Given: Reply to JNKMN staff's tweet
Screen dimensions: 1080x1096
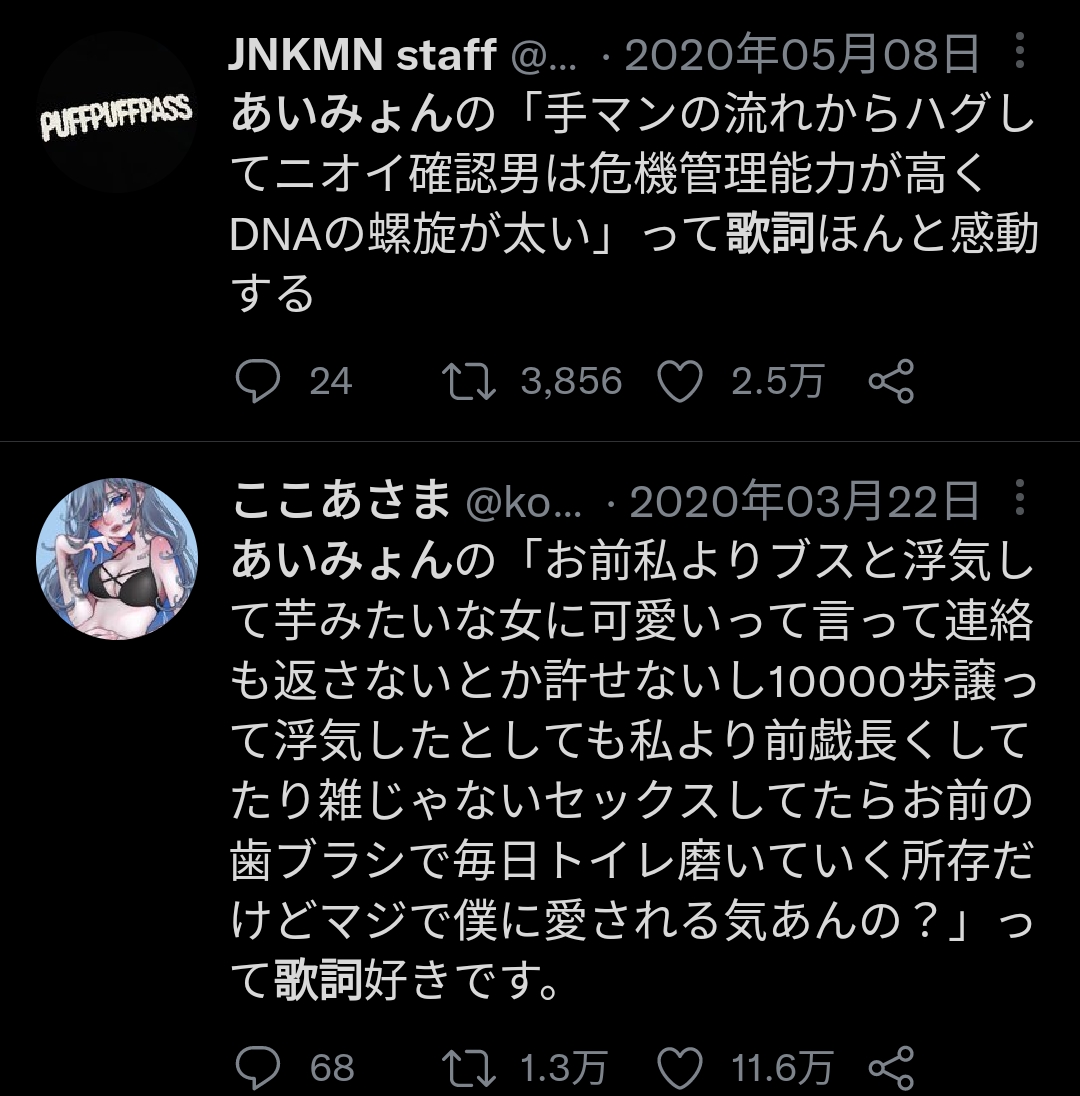Looking at the screenshot, I should tap(260, 381).
